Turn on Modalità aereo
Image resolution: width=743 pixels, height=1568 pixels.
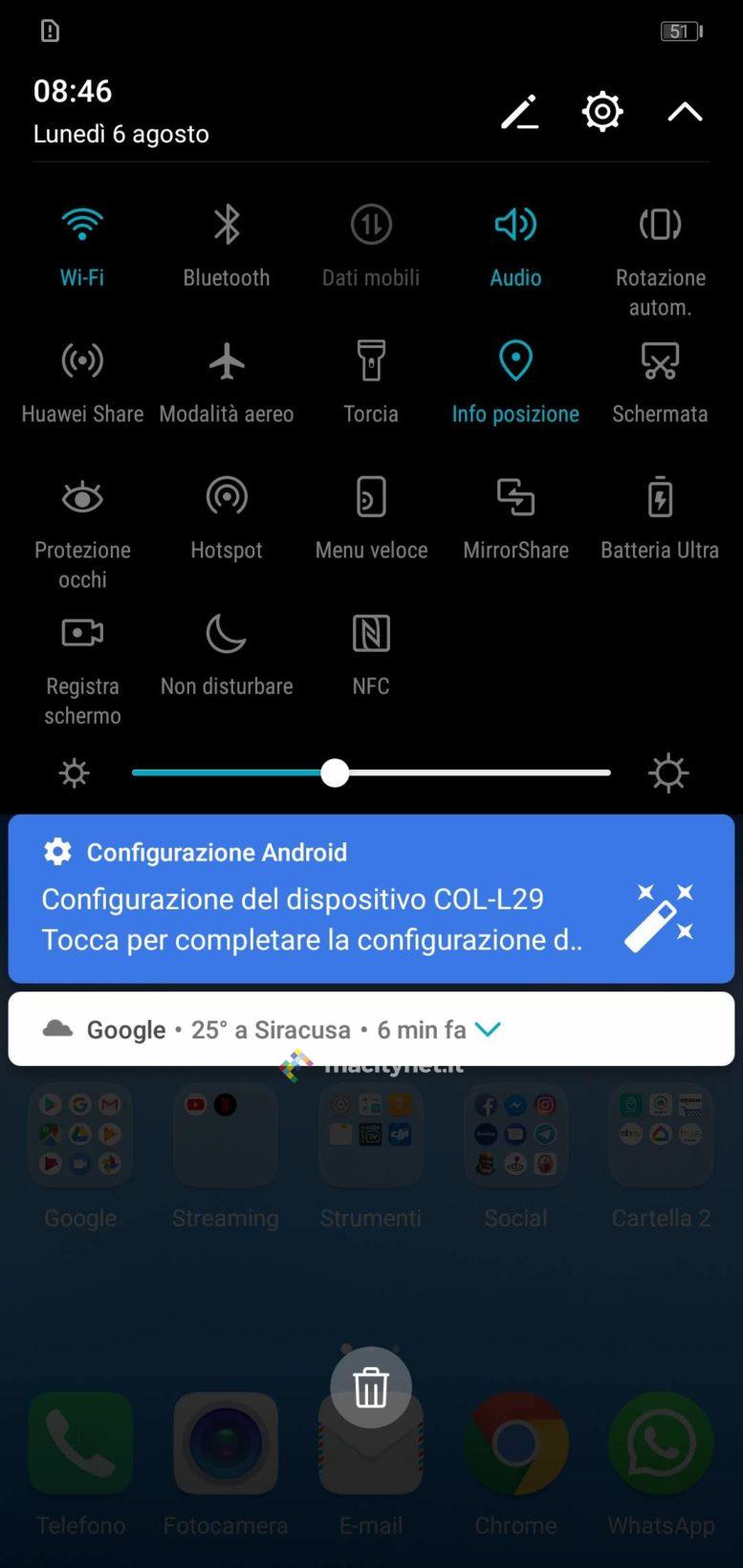tap(227, 361)
